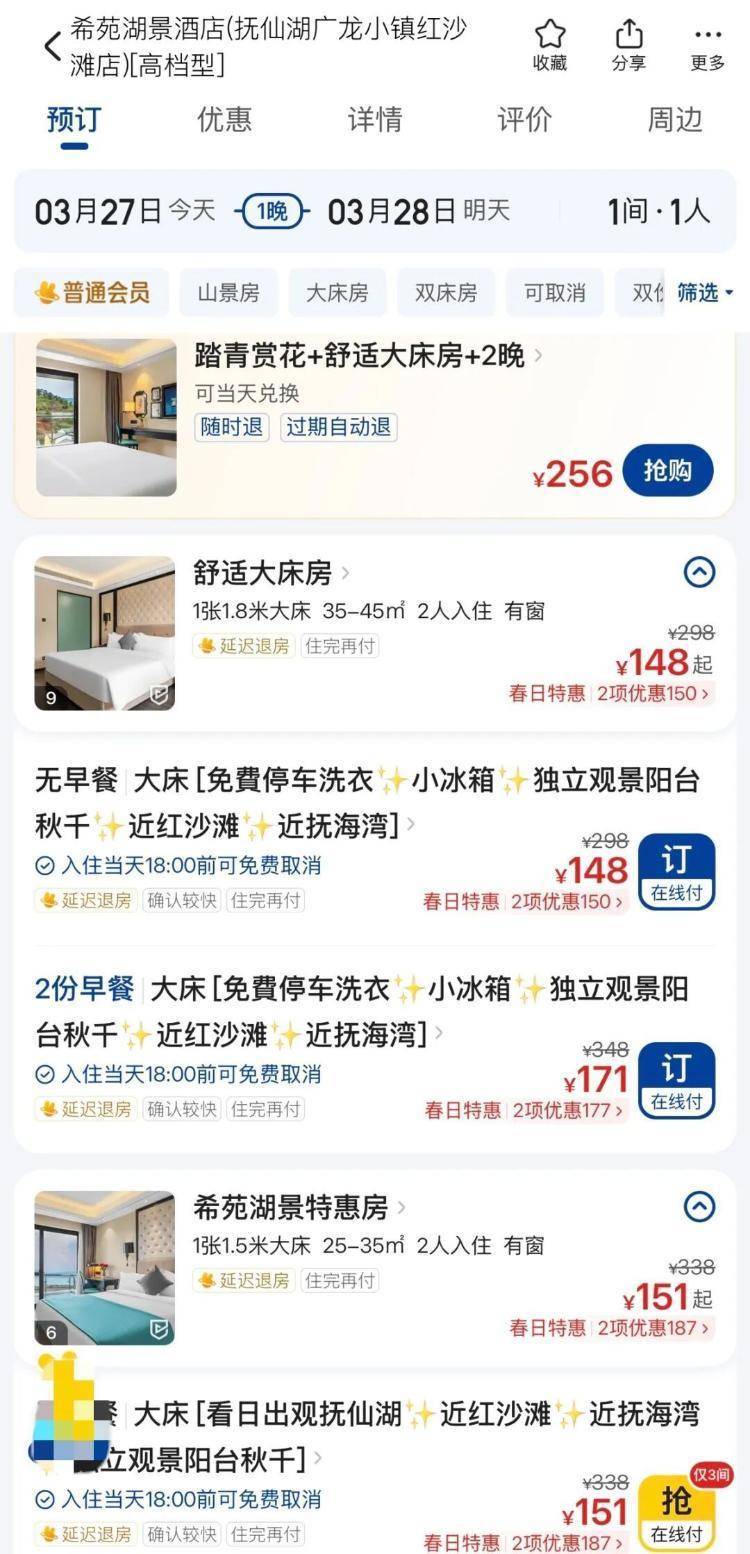Select the 山景房 filter chip
This screenshot has height=1554, width=750.
[x=228, y=293]
